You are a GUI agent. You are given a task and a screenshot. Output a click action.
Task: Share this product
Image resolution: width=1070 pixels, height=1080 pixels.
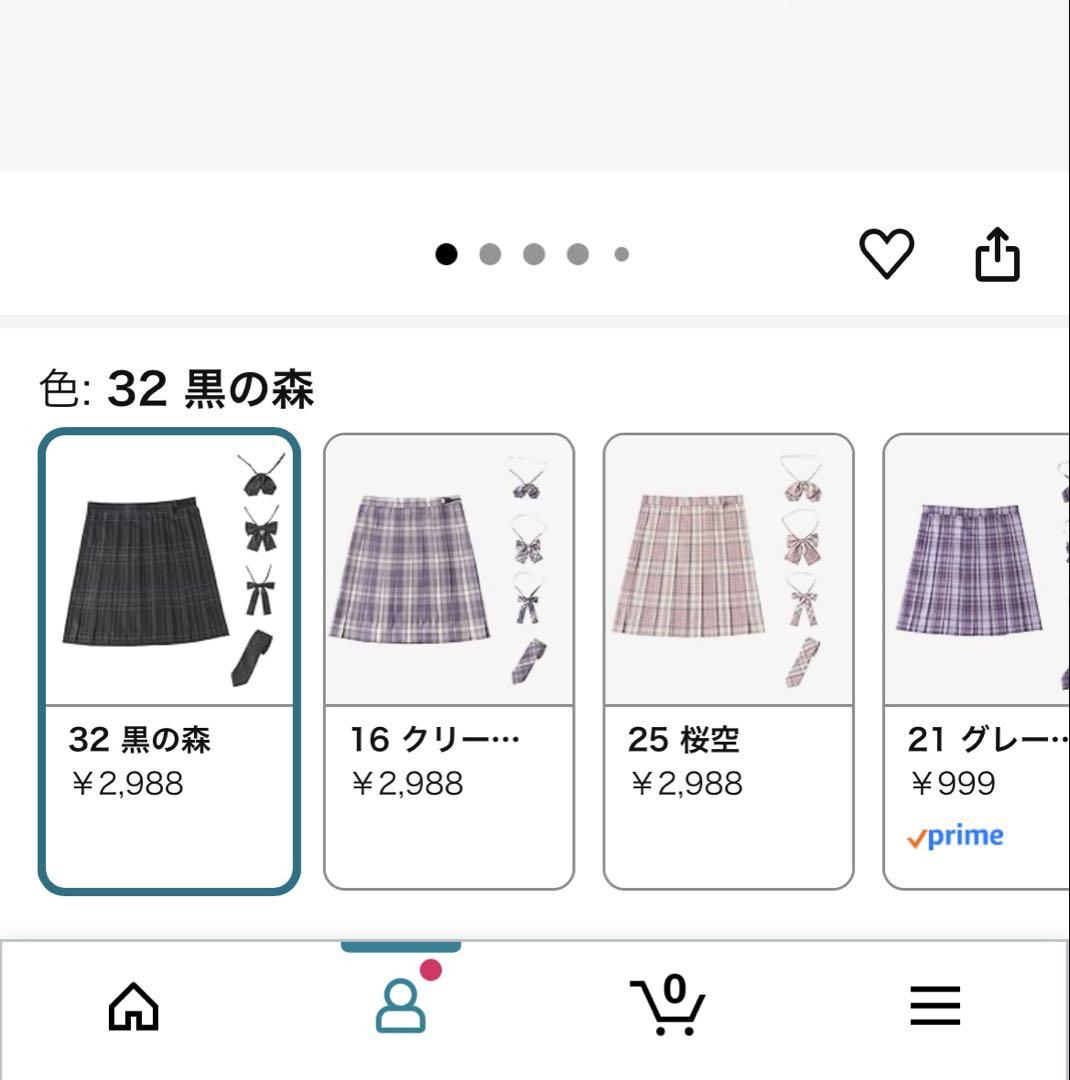[x=997, y=254]
